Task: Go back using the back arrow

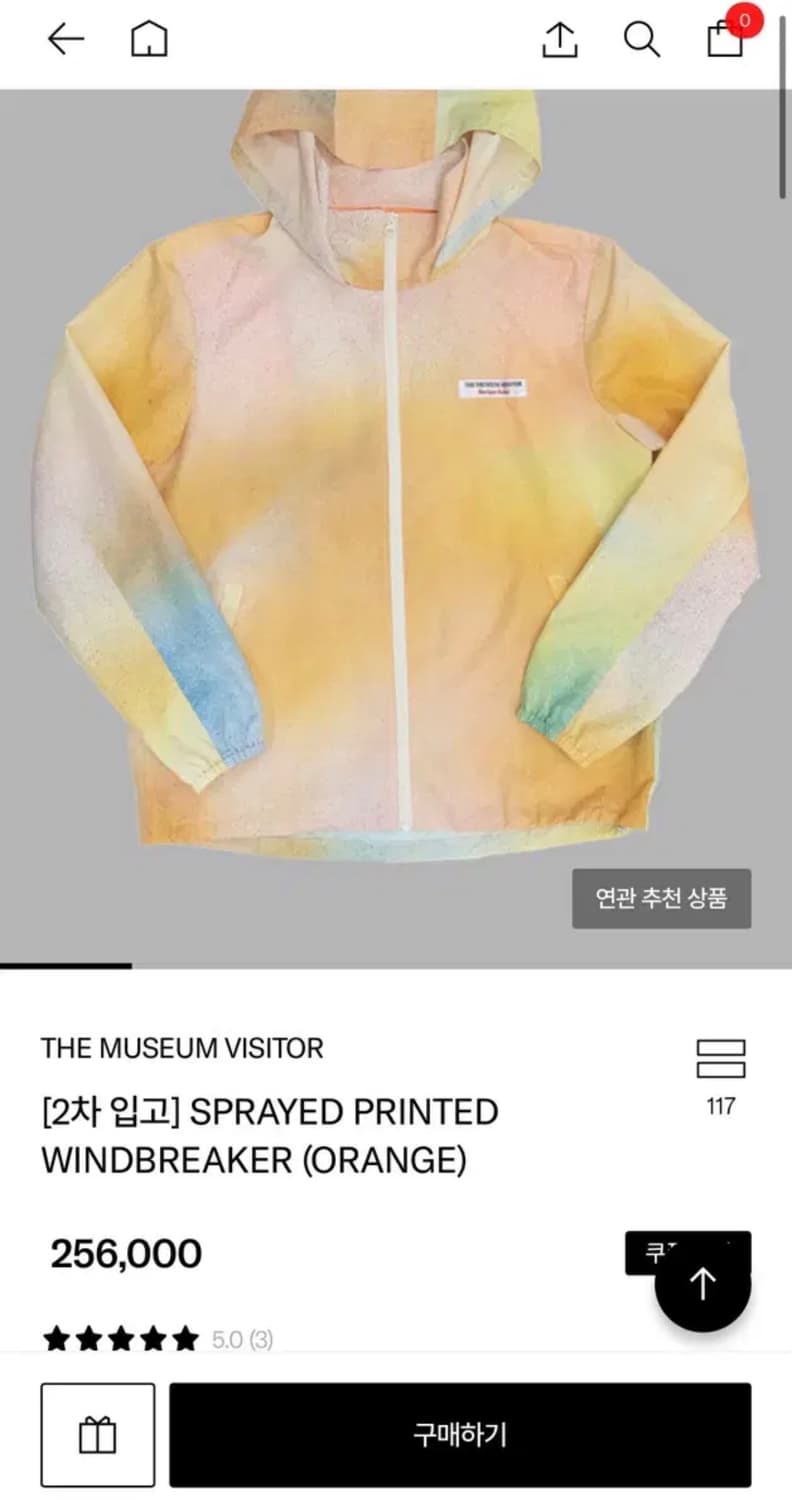Action: tap(64, 40)
